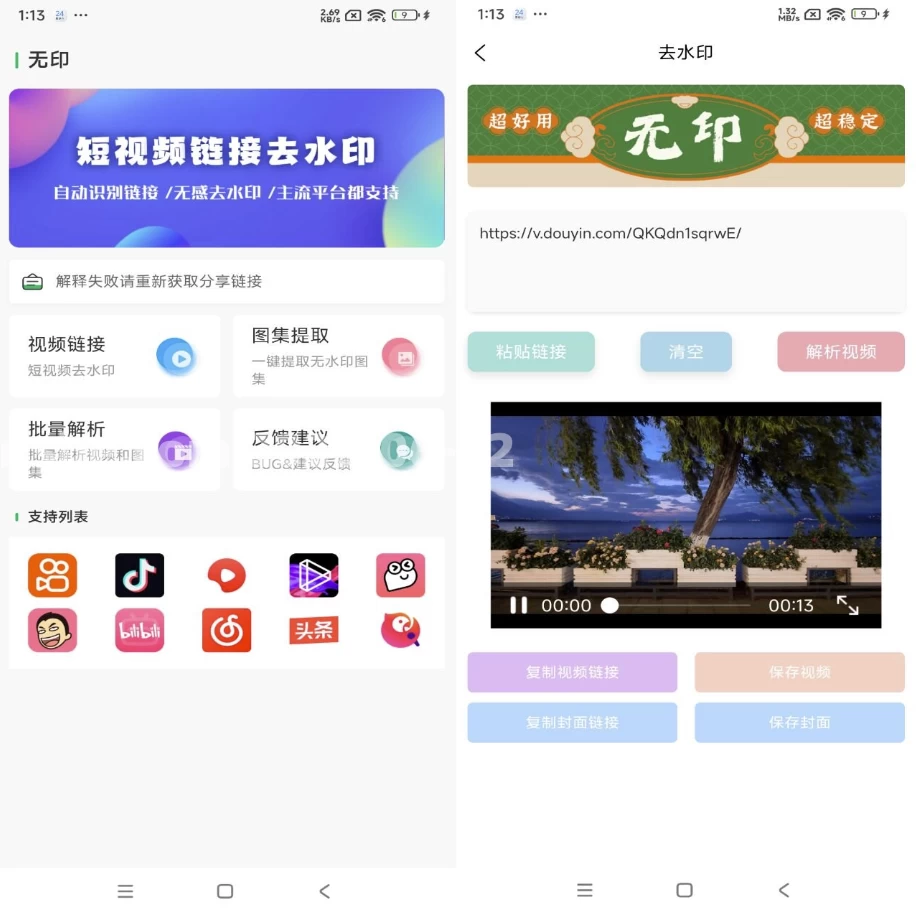Focus the douyin link input field

coord(685,262)
